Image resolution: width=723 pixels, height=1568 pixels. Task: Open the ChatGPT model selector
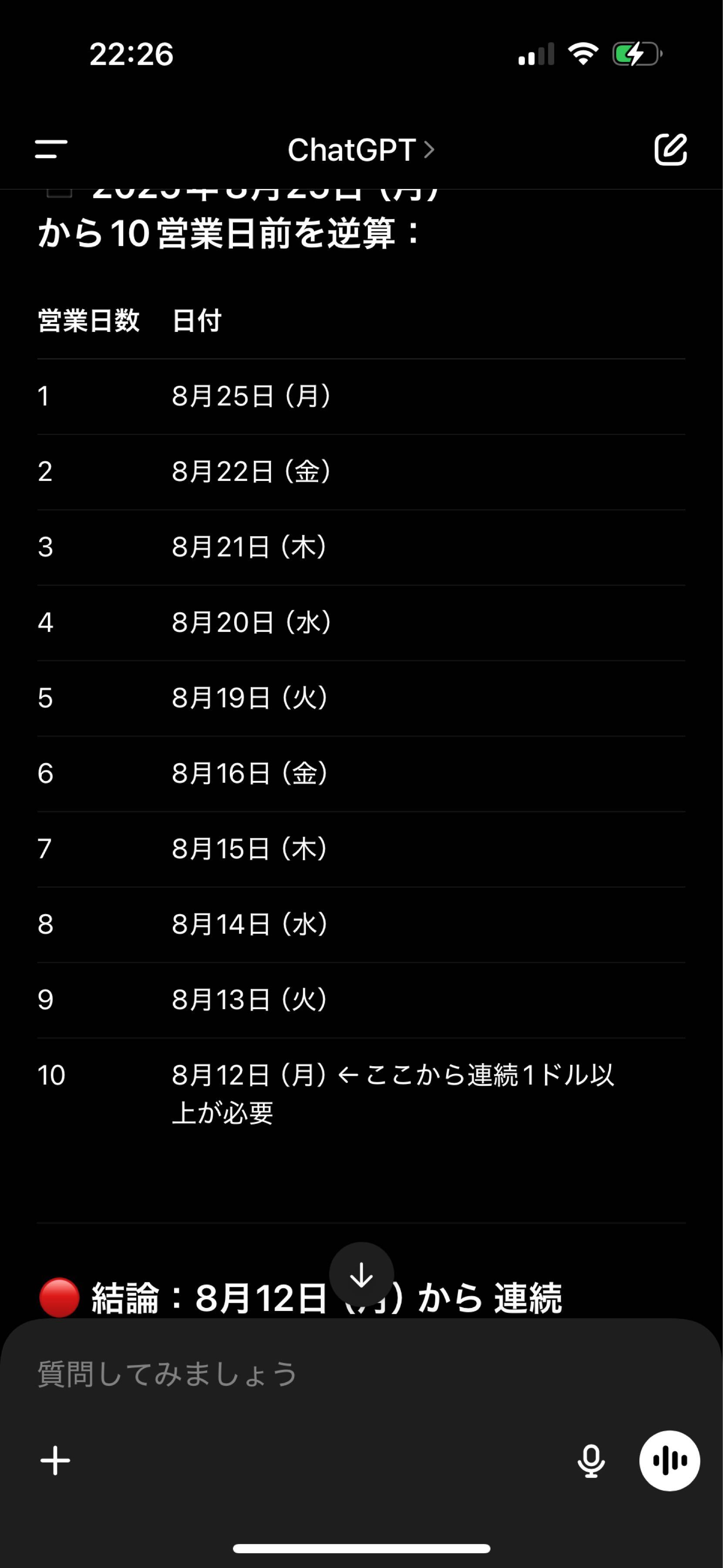click(360, 150)
